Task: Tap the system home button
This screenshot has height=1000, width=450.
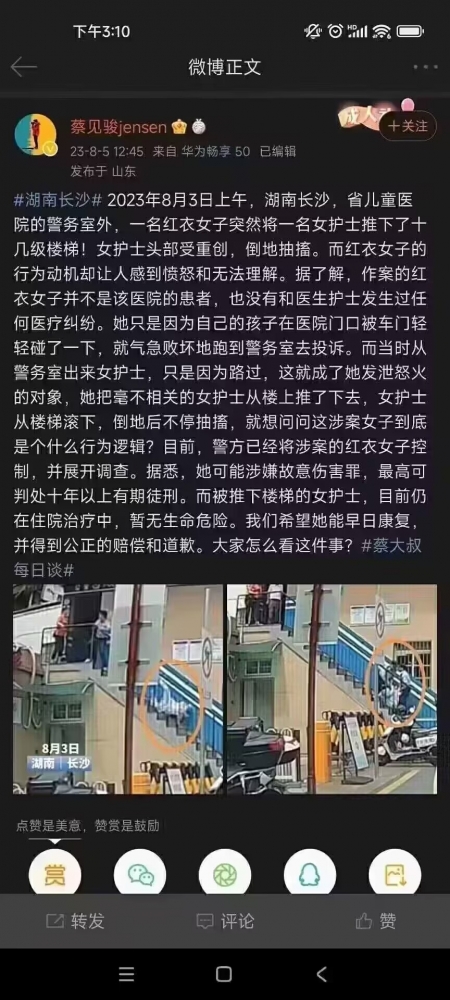Action: (x=224, y=974)
